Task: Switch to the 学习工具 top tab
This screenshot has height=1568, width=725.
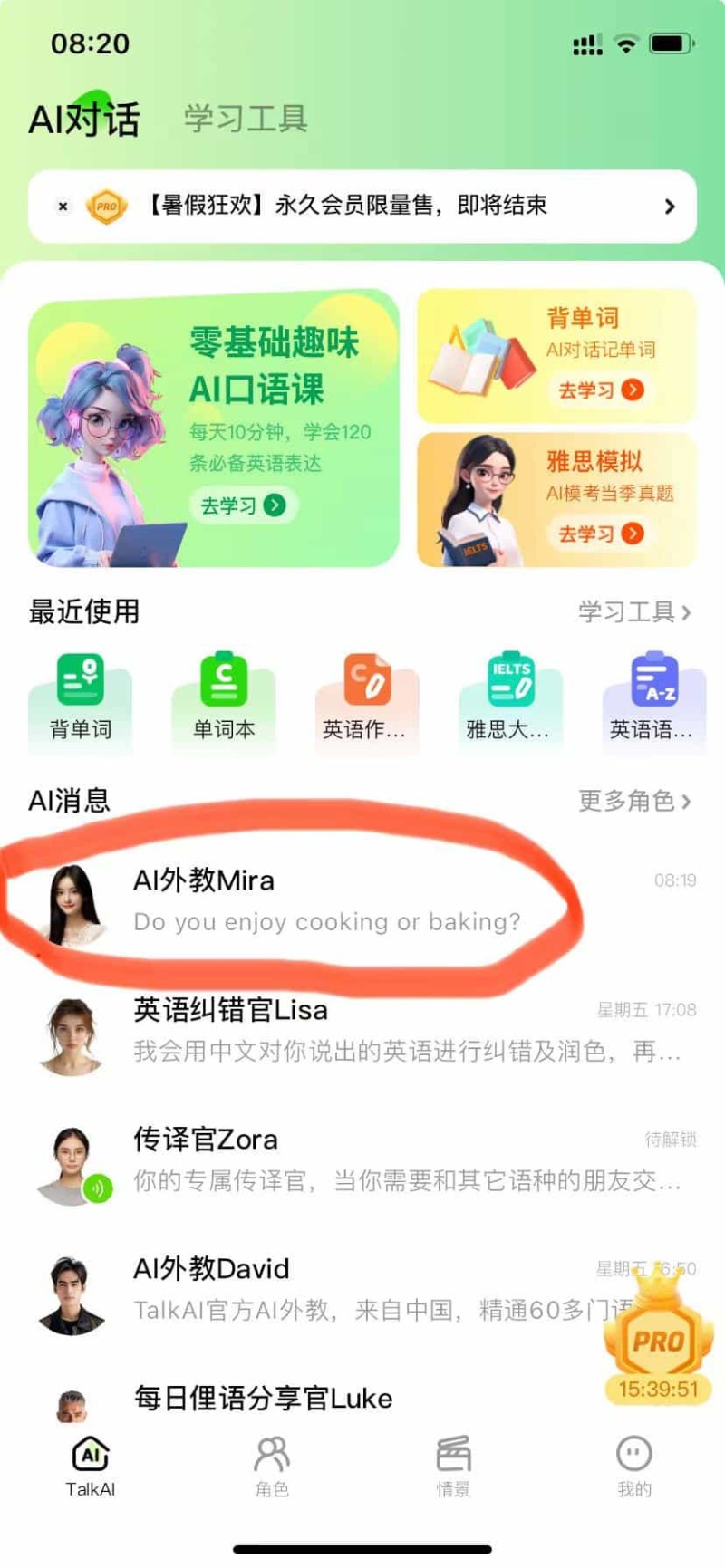Action: coord(246,119)
